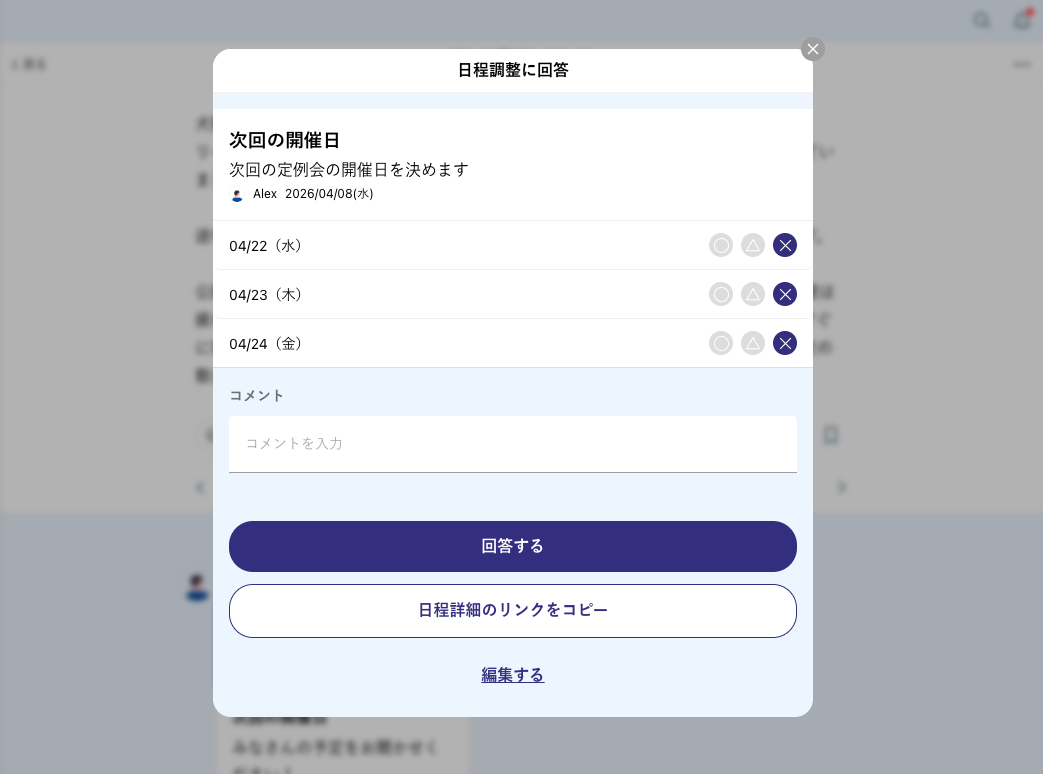Select cross (unavailable) for 04/22（水）
1043x774 pixels.
785,245
